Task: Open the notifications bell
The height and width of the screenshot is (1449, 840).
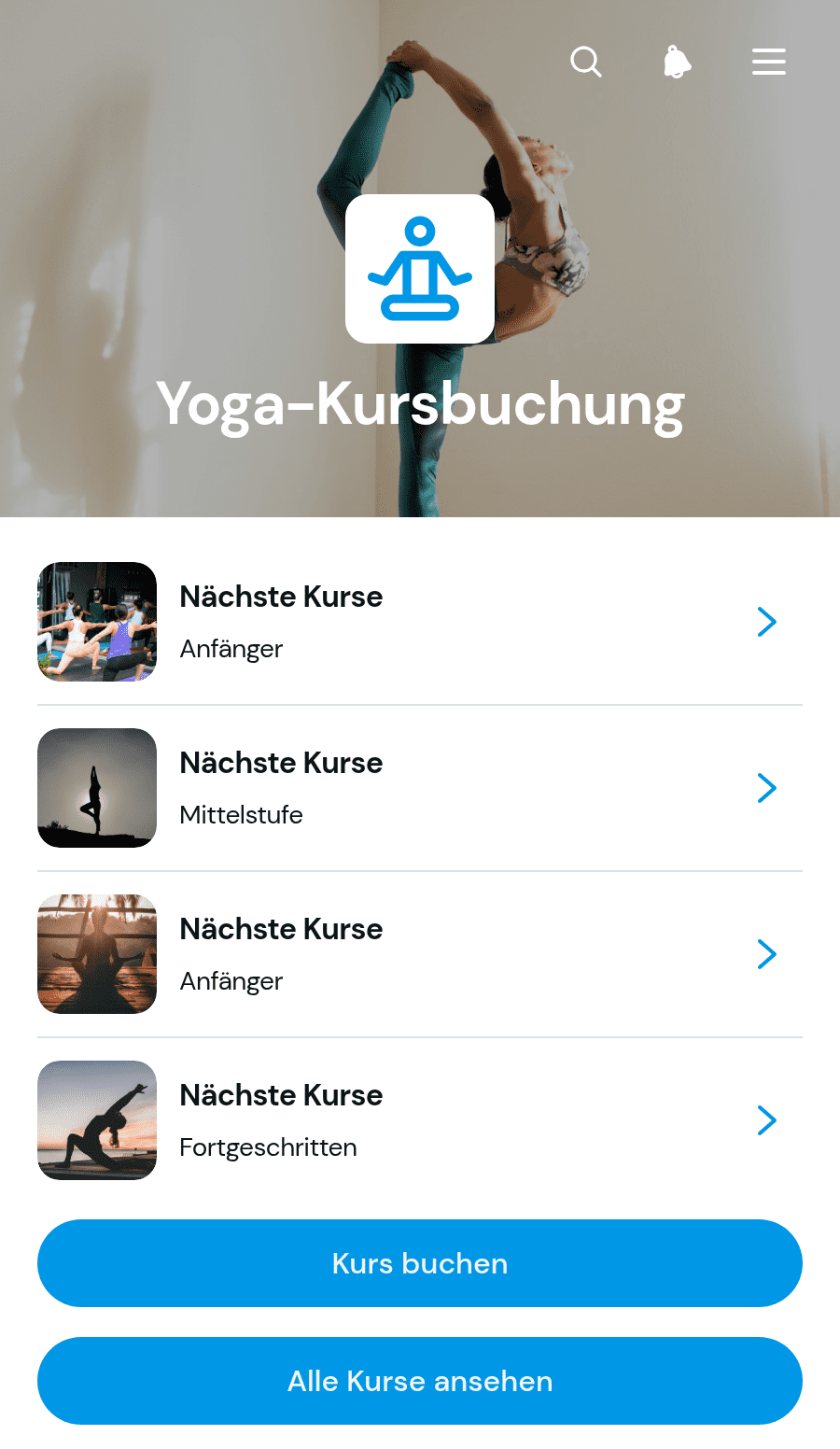Action: click(677, 62)
